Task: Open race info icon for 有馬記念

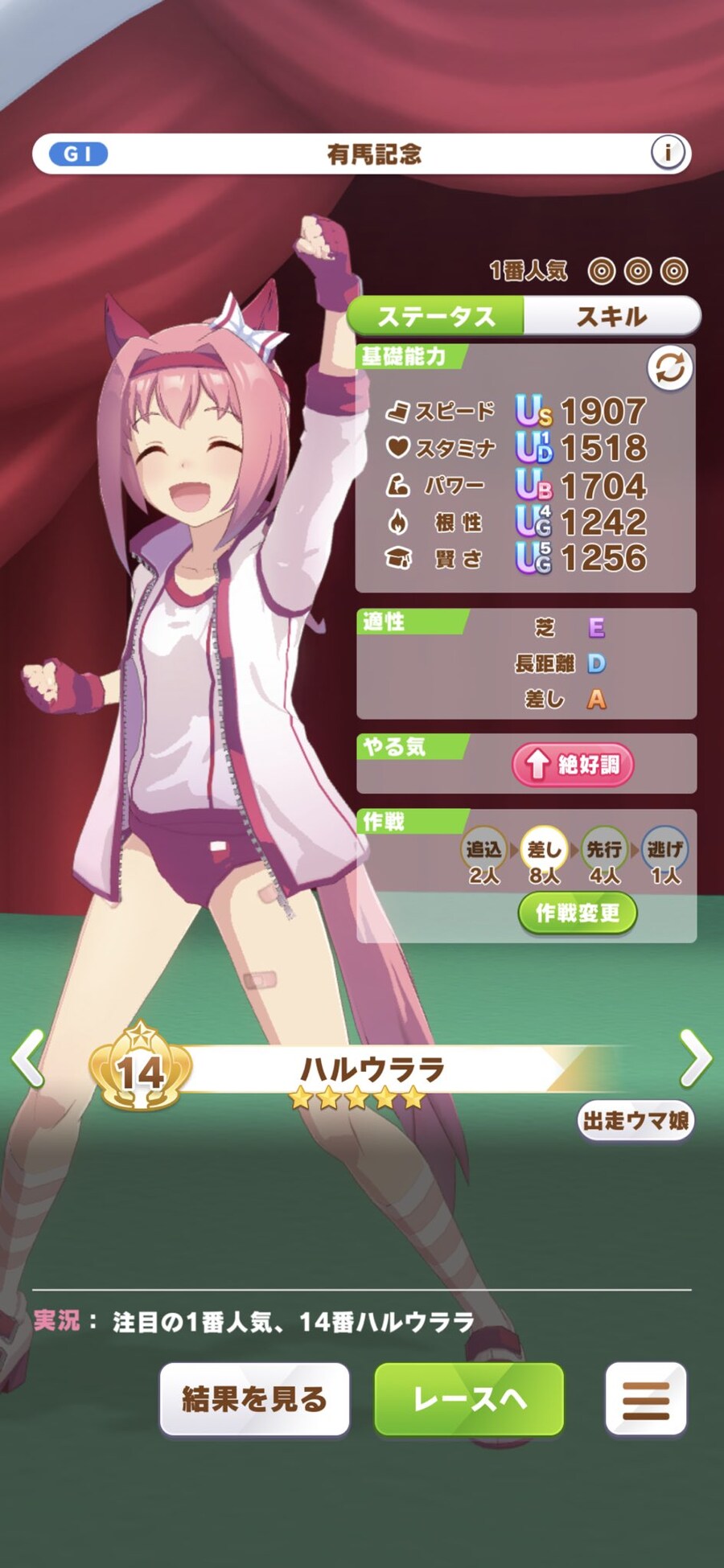Action: 667,152
